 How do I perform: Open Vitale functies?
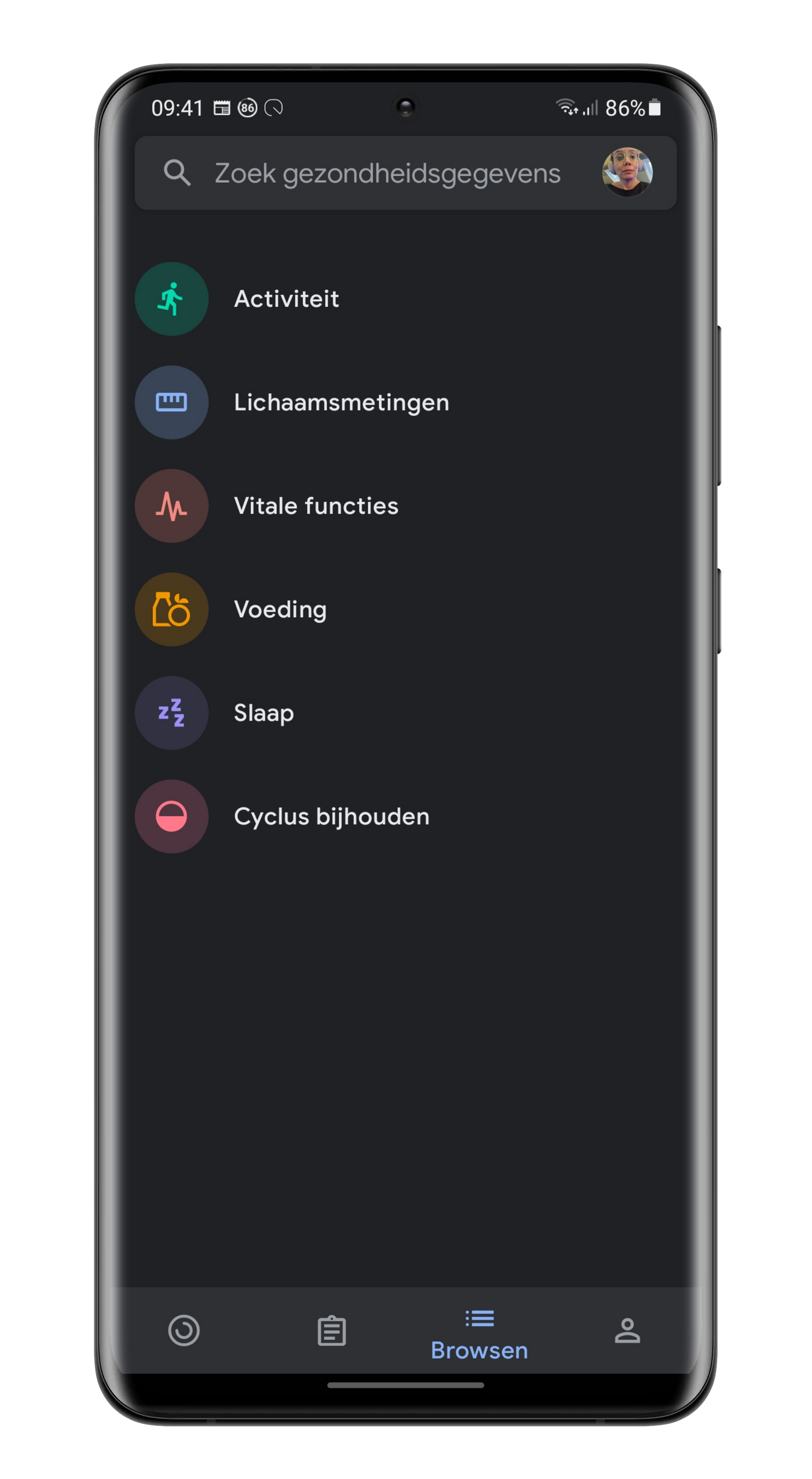pyautogui.click(x=315, y=506)
